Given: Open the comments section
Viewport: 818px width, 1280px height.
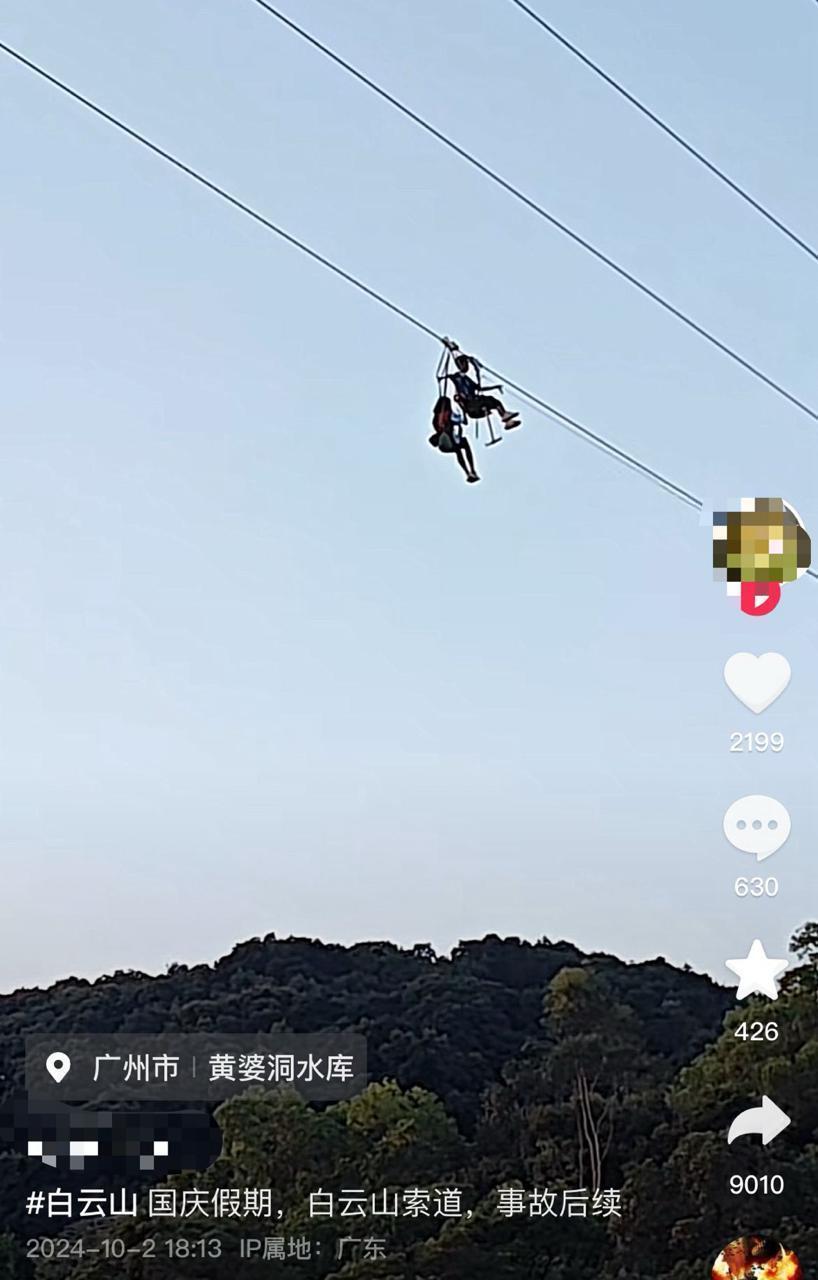Looking at the screenshot, I should pyautogui.click(x=757, y=827).
